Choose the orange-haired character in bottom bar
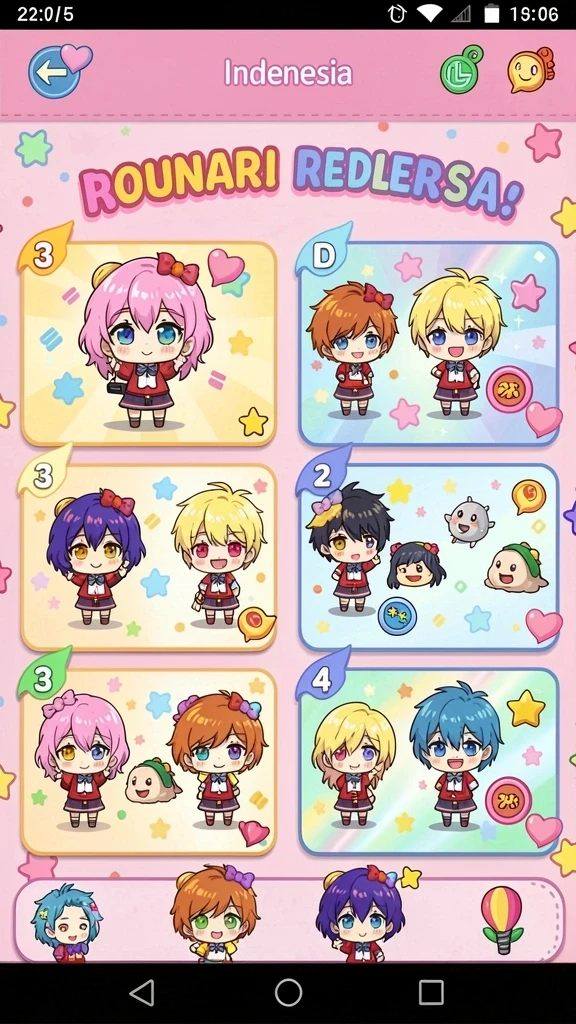The width and height of the screenshot is (576, 1024). (215, 914)
